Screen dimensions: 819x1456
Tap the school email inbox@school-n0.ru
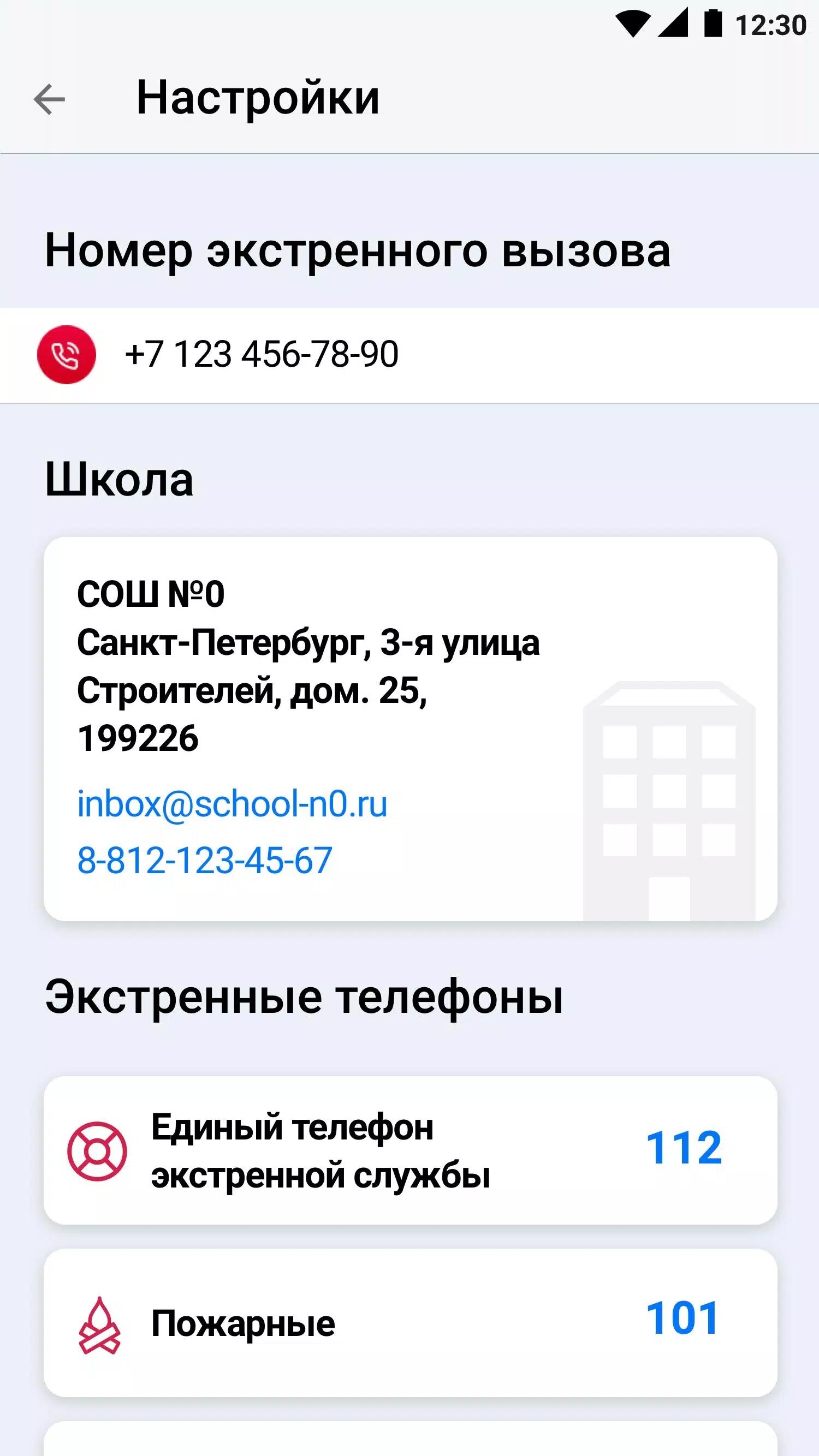coord(232,804)
